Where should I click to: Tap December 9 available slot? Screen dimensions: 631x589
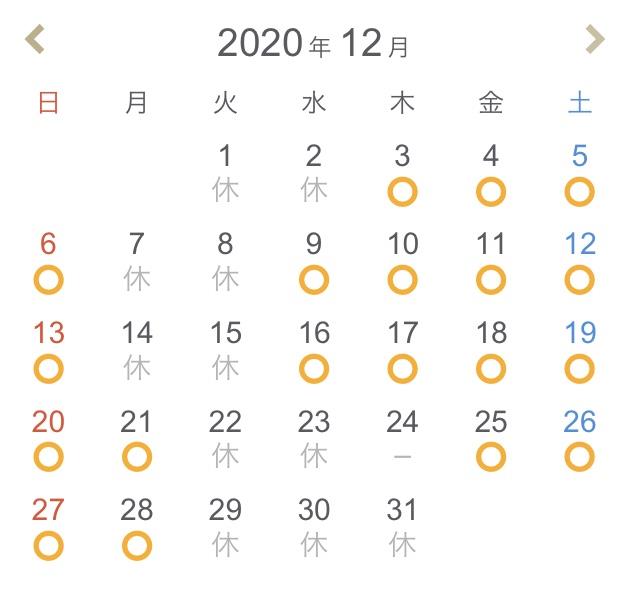314,262
